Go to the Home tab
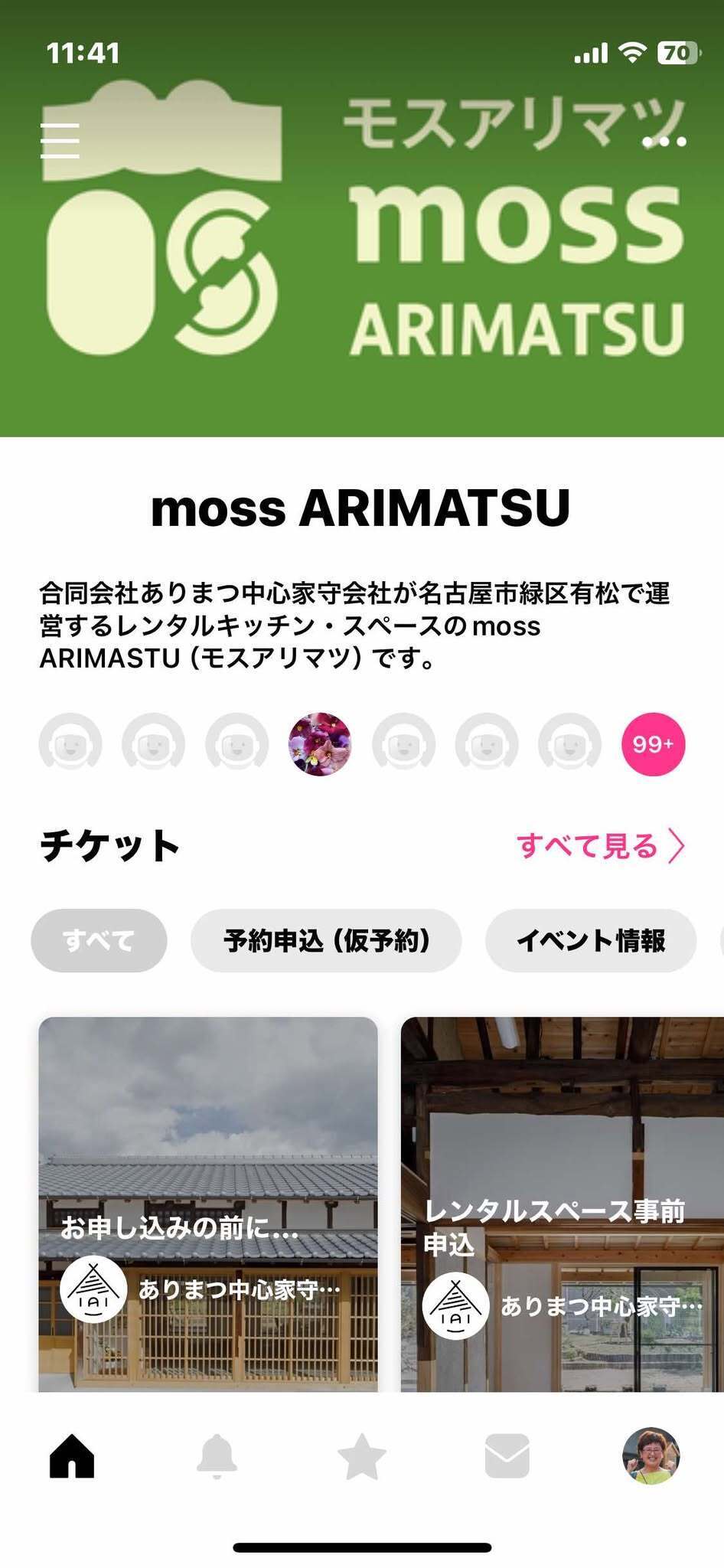724x1568 pixels. [x=72, y=1456]
